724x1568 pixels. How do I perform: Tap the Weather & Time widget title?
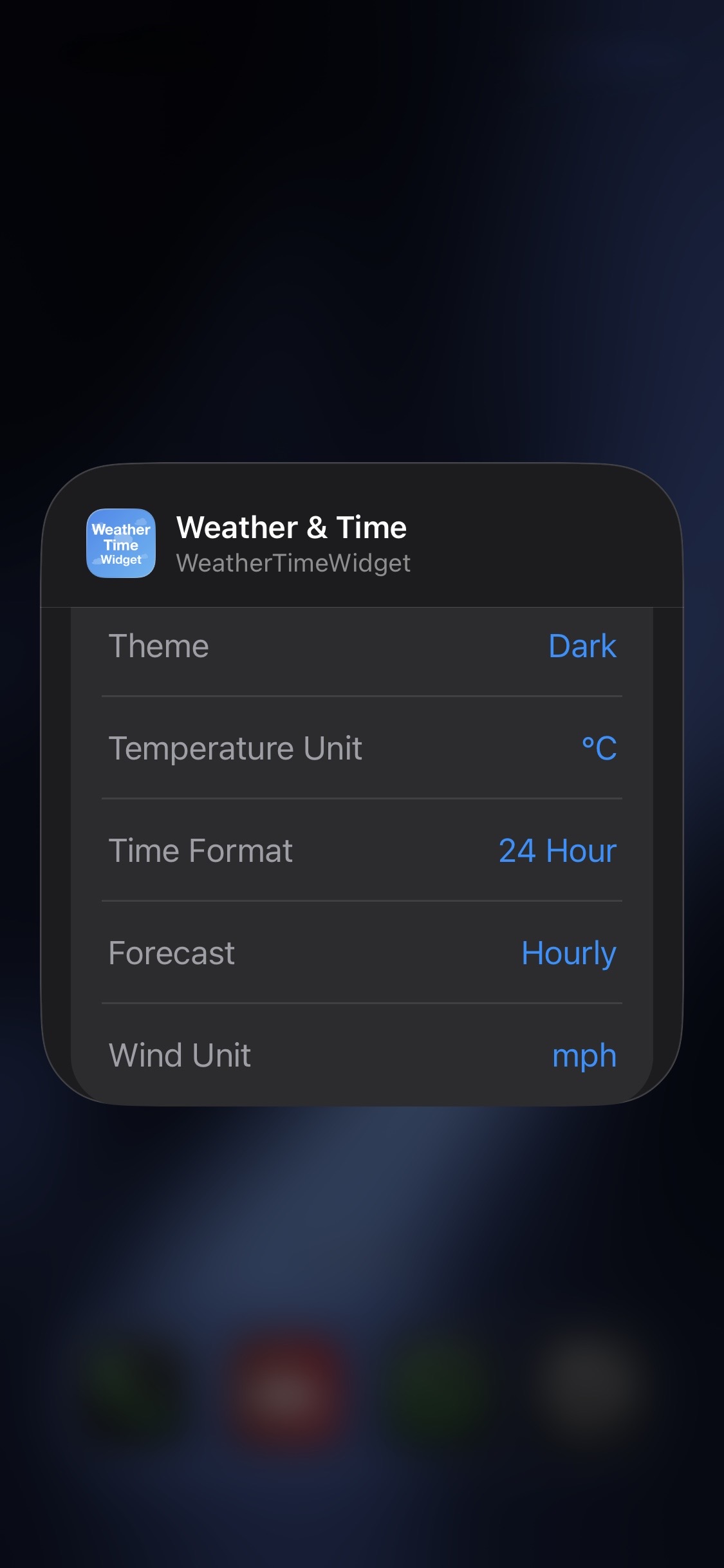click(x=293, y=527)
